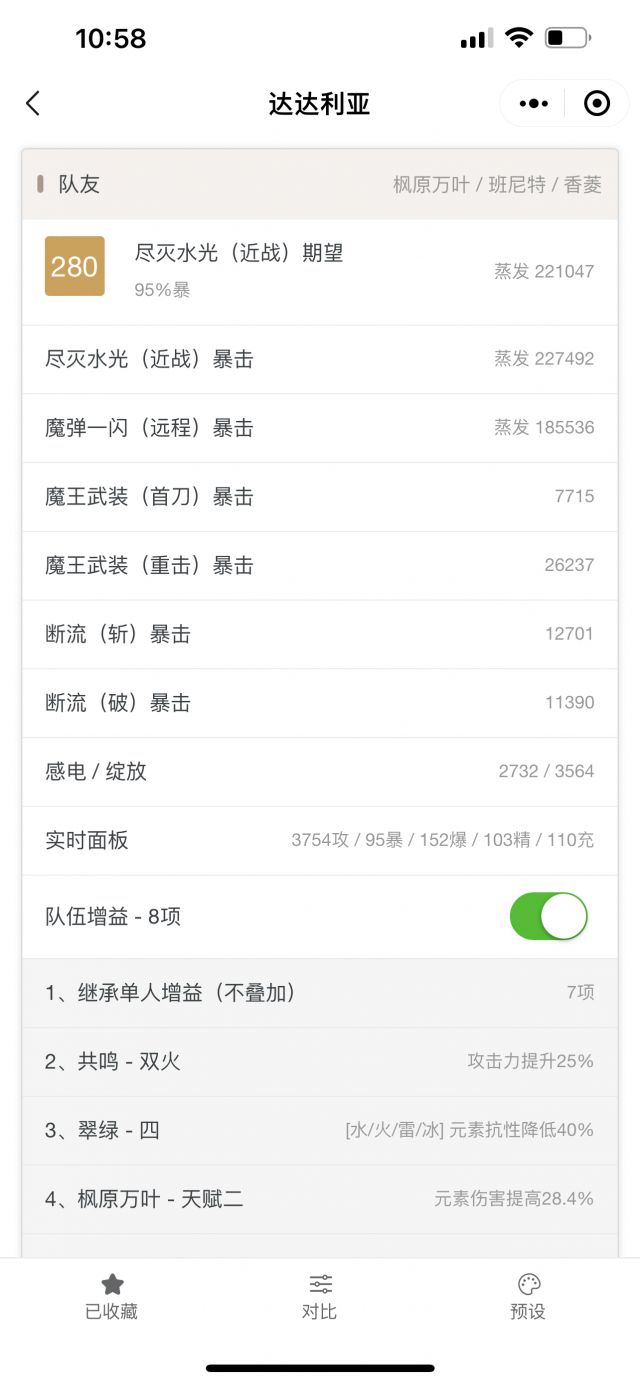The height and width of the screenshot is (1384, 640).
Task: Close the mini program with the circle button
Action: 597,103
